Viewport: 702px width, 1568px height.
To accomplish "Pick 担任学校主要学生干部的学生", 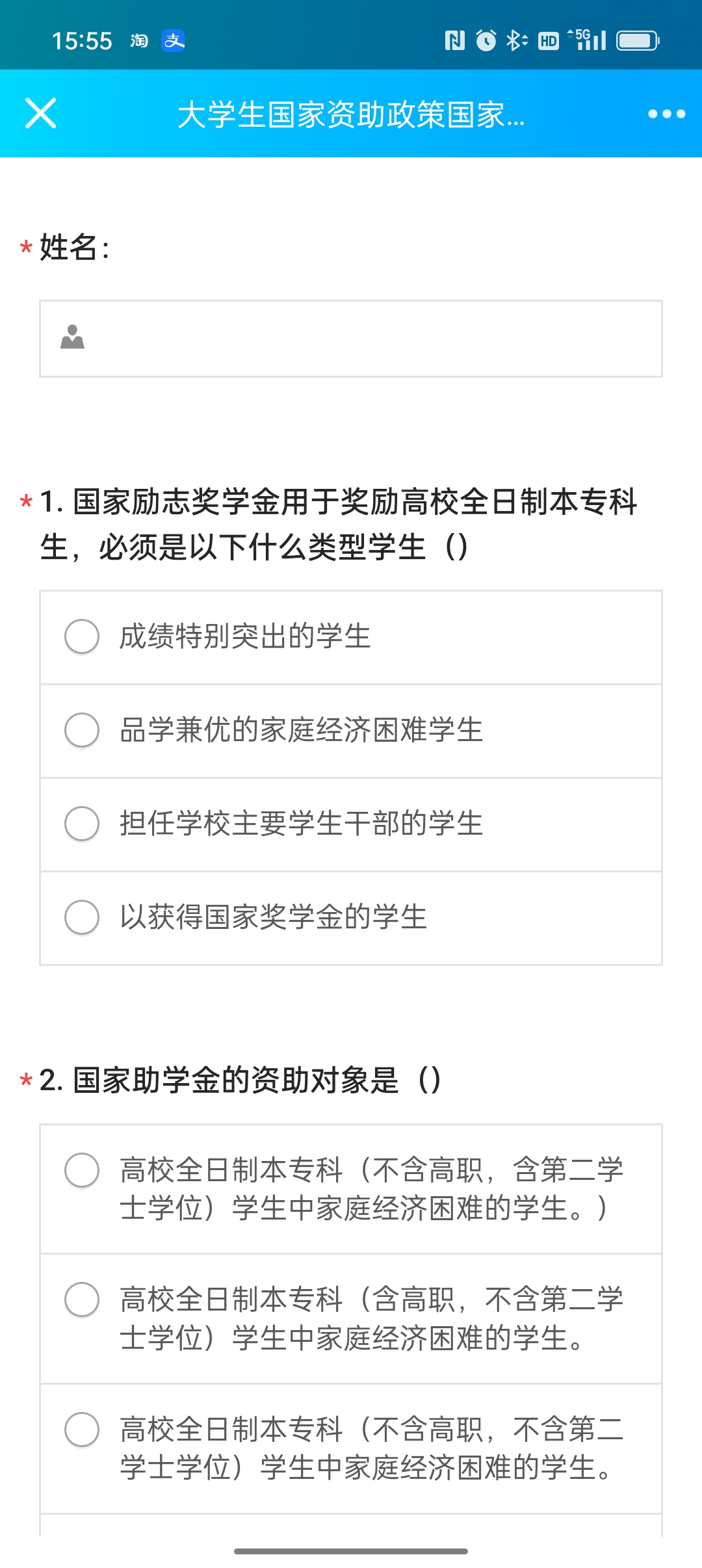I will [x=83, y=824].
